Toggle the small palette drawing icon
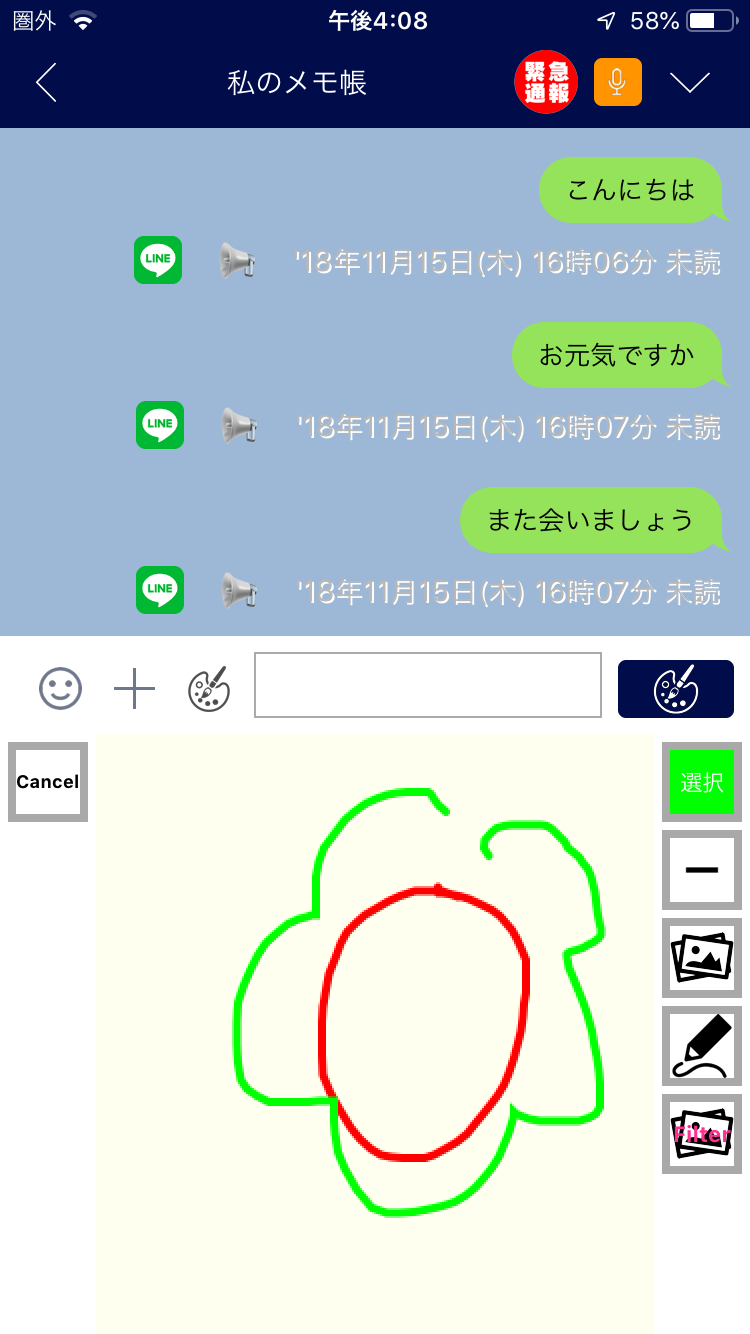Image resolution: width=750 pixels, height=1334 pixels. [x=209, y=689]
